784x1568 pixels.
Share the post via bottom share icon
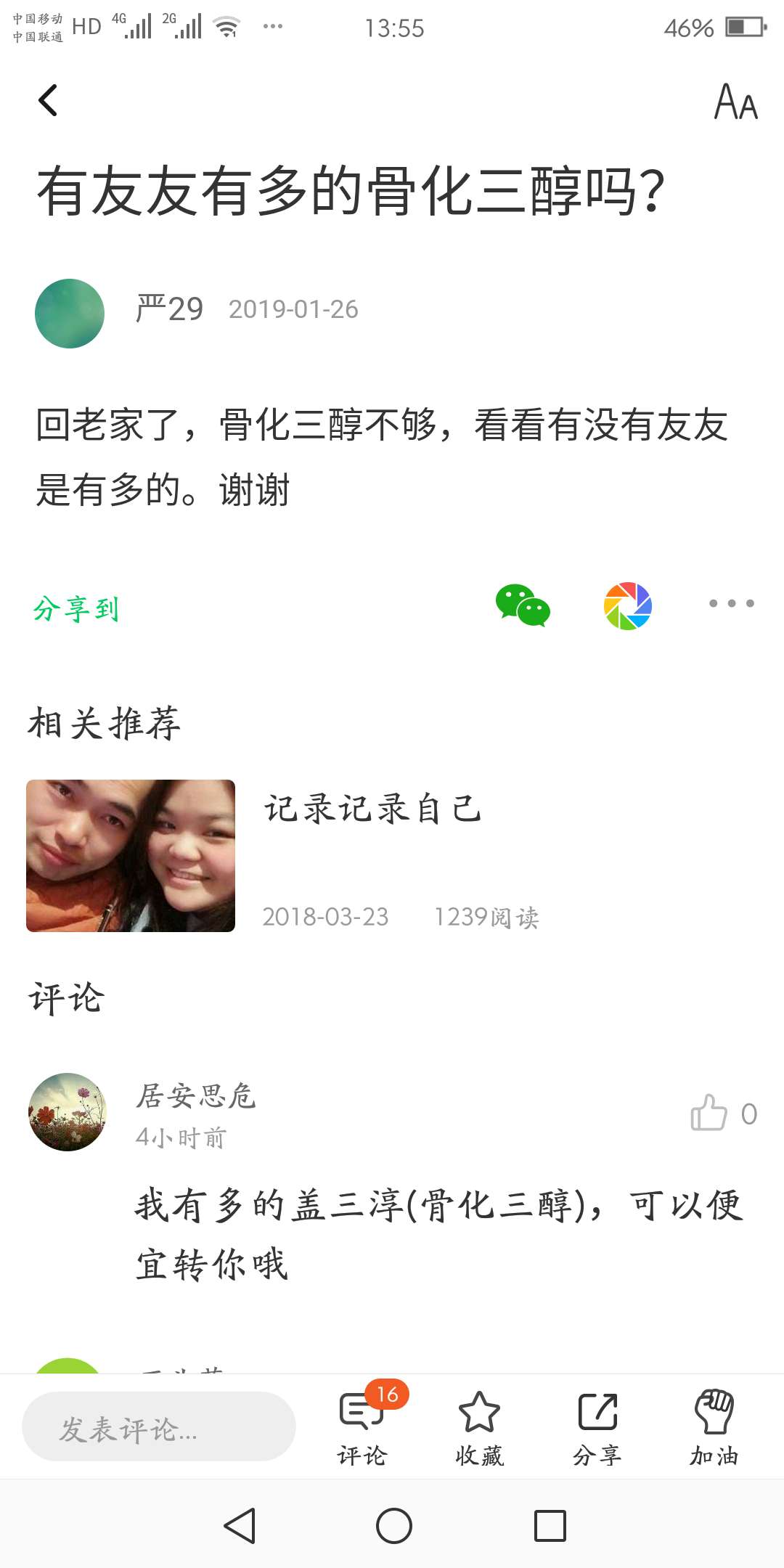tap(595, 1423)
